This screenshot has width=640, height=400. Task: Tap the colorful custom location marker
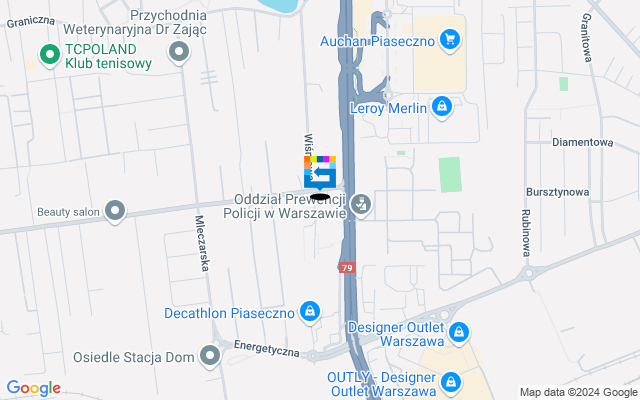pos(320,172)
